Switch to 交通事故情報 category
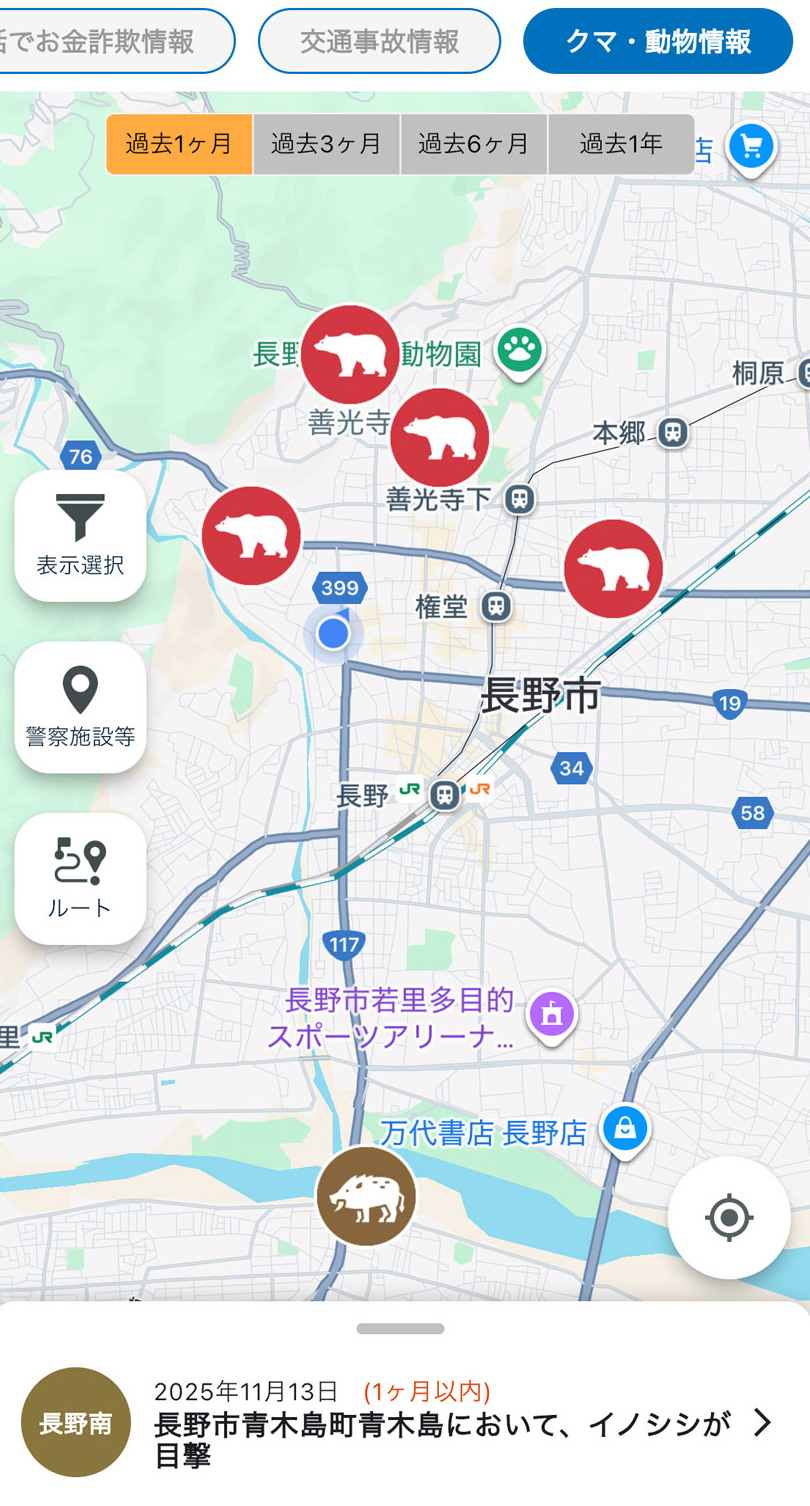Screen dimensions: 810x1506 pyautogui.click(x=379, y=42)
